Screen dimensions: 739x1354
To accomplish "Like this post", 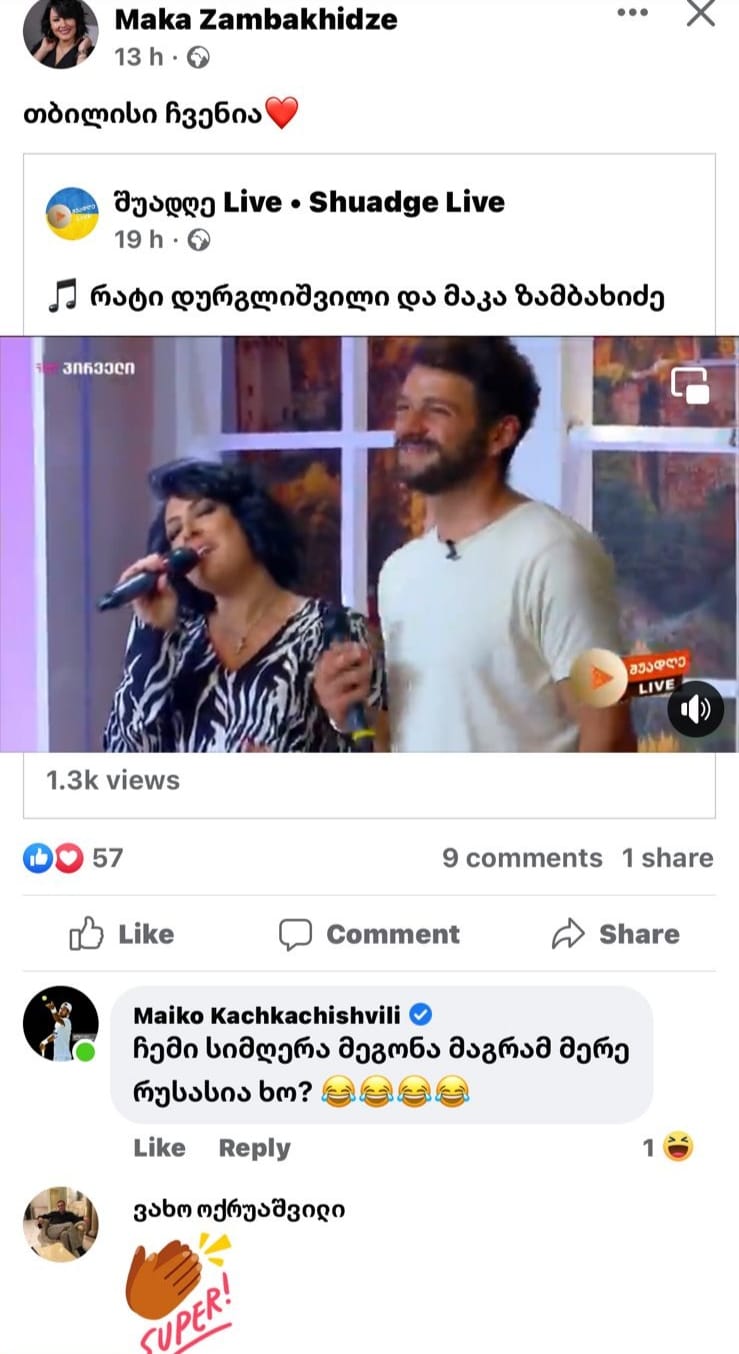I will [x=122, y=934].
